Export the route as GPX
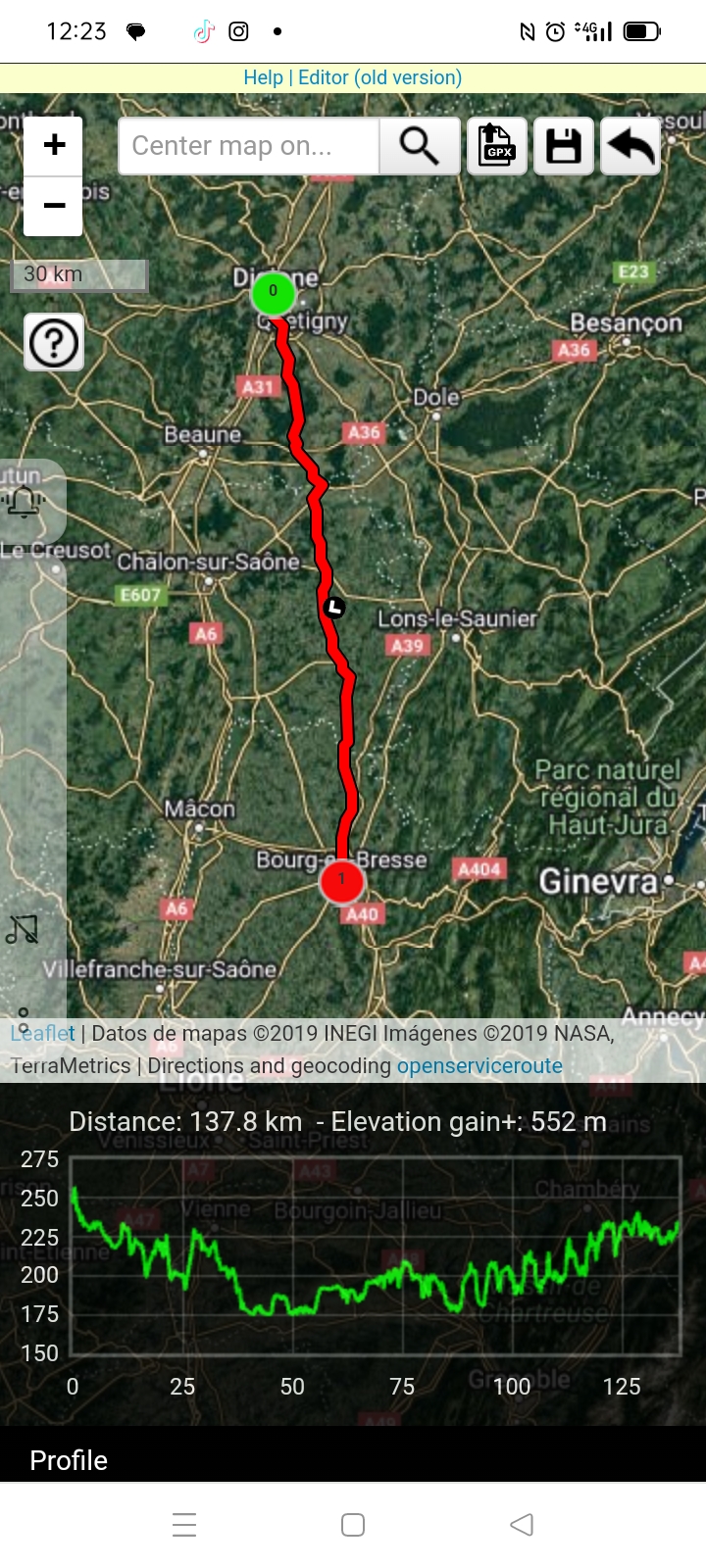 click(497, 146)
